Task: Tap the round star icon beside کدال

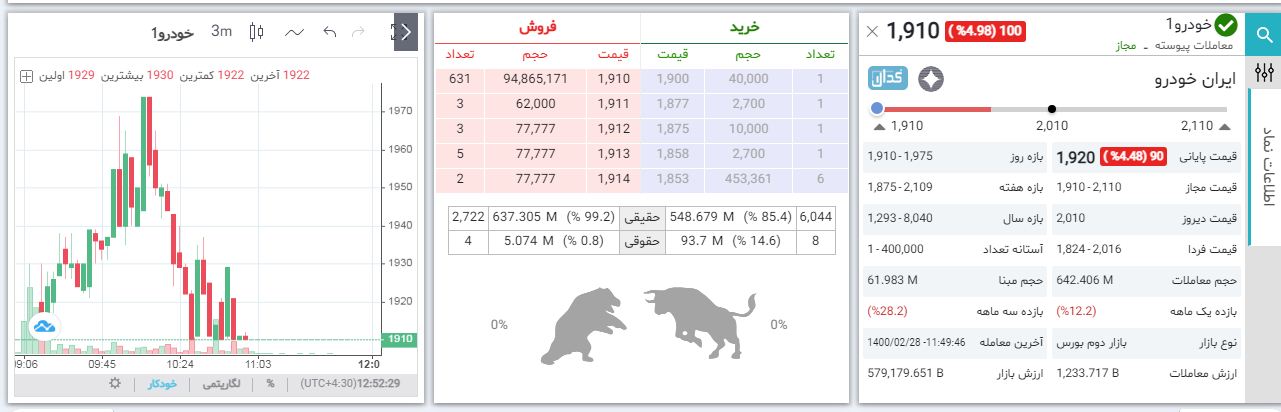Action: click(x=931, y=78)
